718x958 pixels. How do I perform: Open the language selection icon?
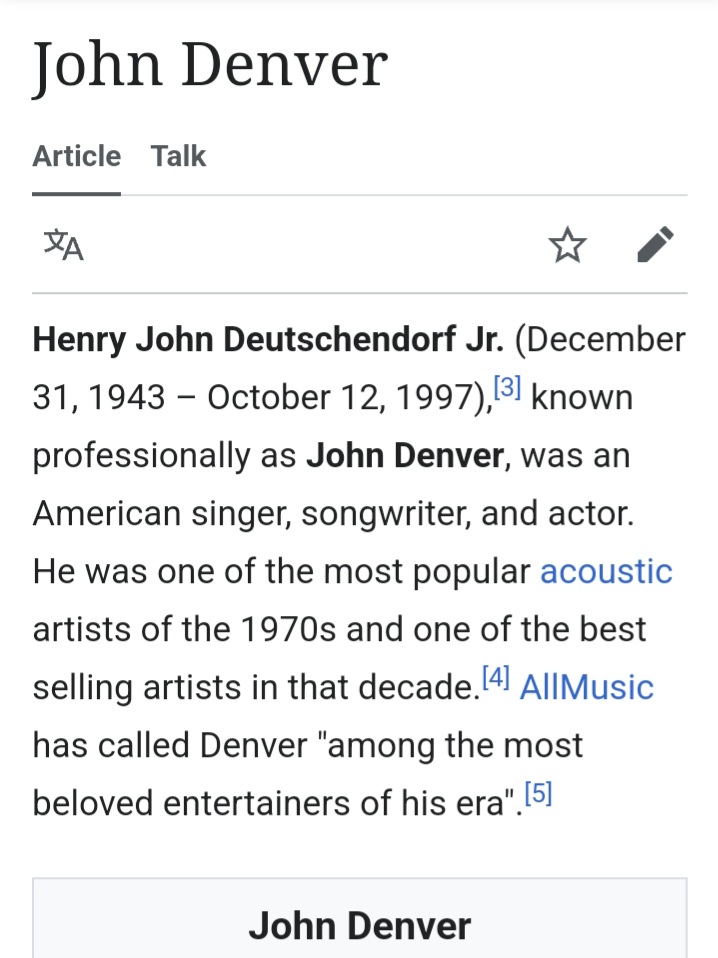click(63, 244)
